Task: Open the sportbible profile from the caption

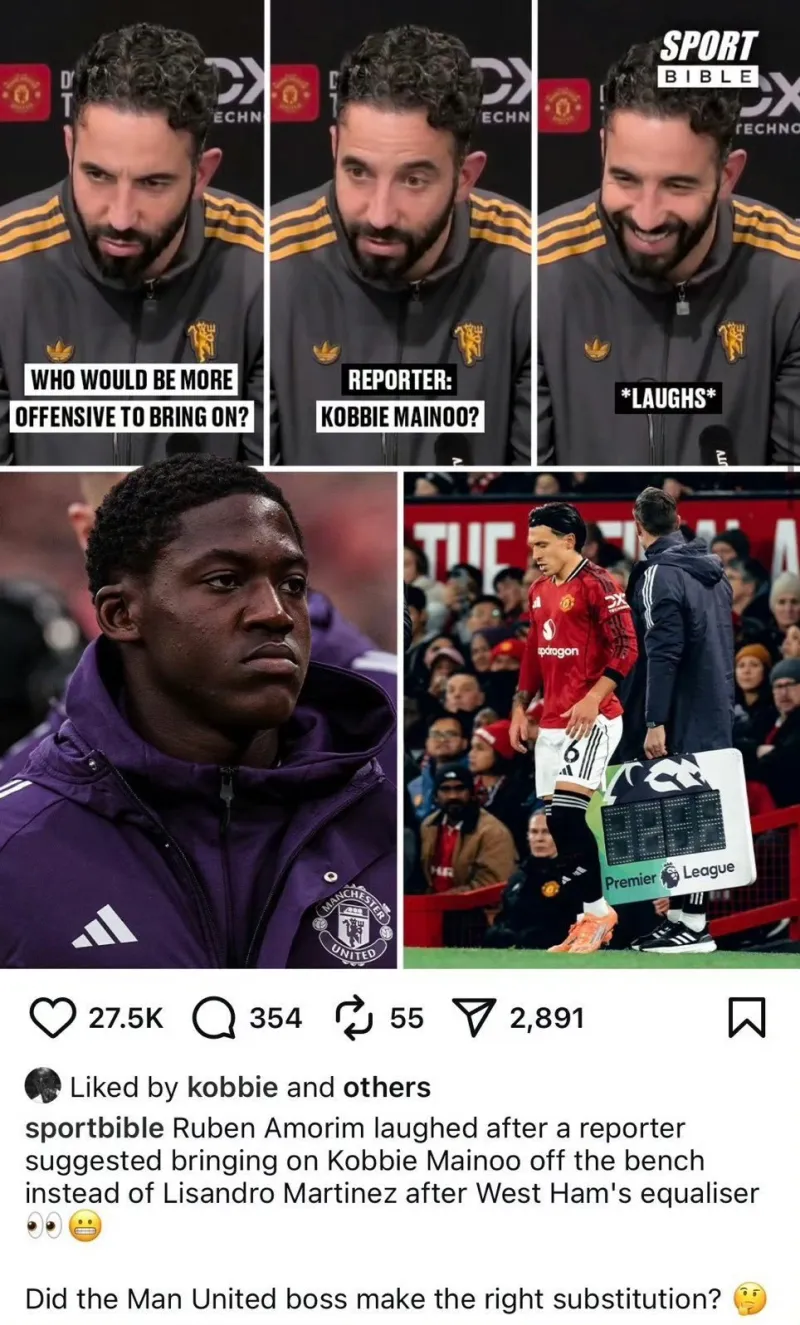Action: [x=94, y=1128]
